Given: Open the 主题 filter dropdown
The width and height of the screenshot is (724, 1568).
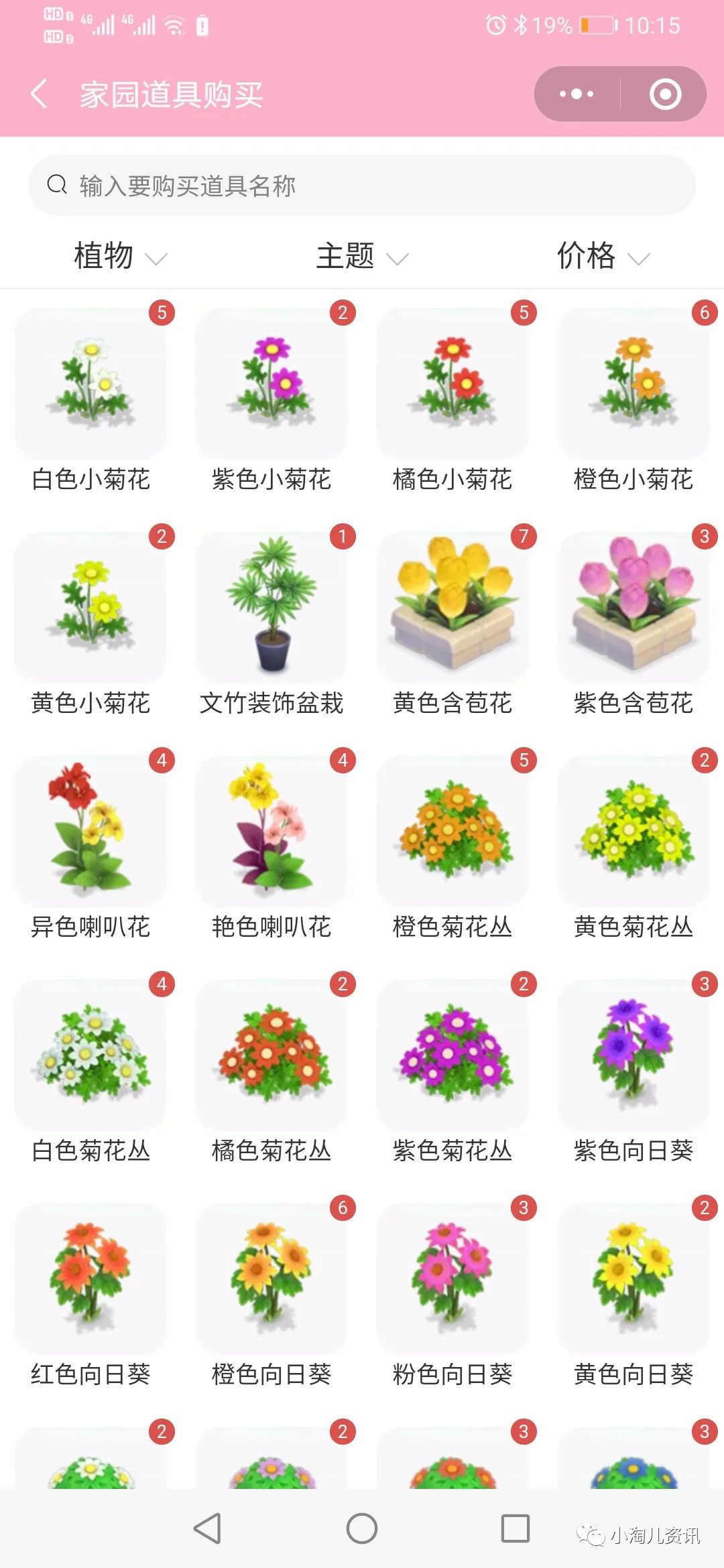Looking at the screenshot, I should pyautogui.click(x=361, y=257).
